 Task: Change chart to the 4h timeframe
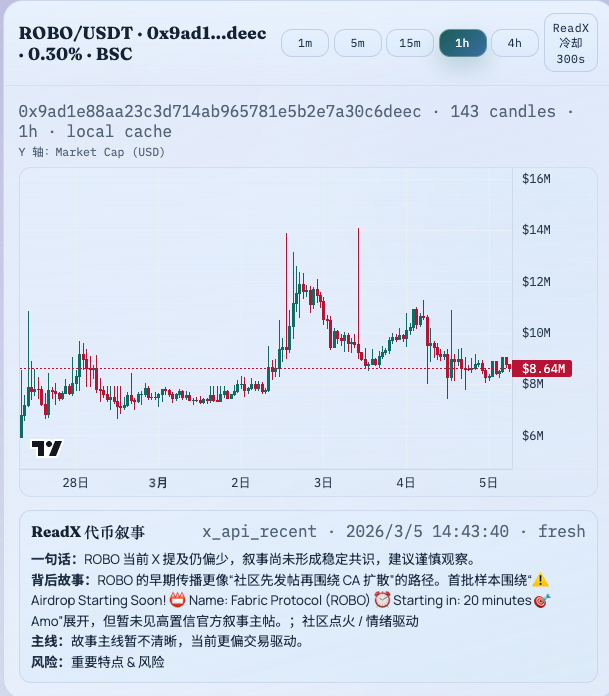pos(514,43)
